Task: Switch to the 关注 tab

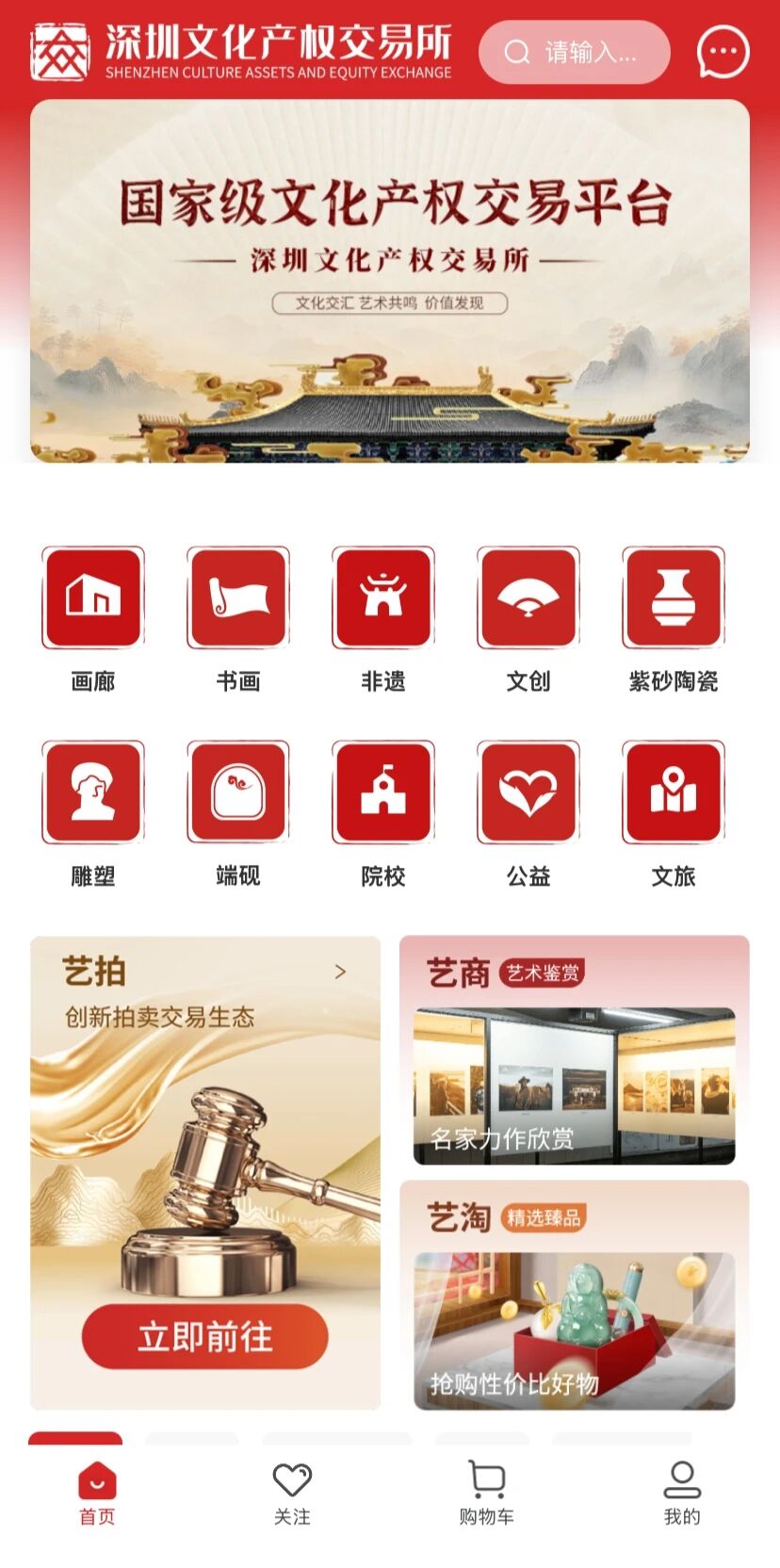Action: 292,1493
